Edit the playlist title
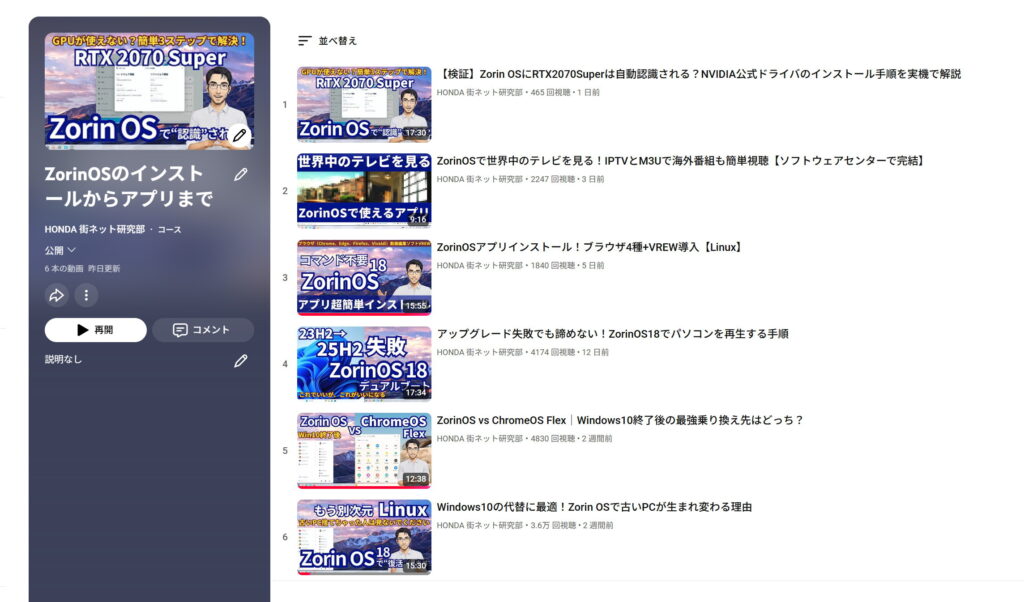 click(240, 175)
